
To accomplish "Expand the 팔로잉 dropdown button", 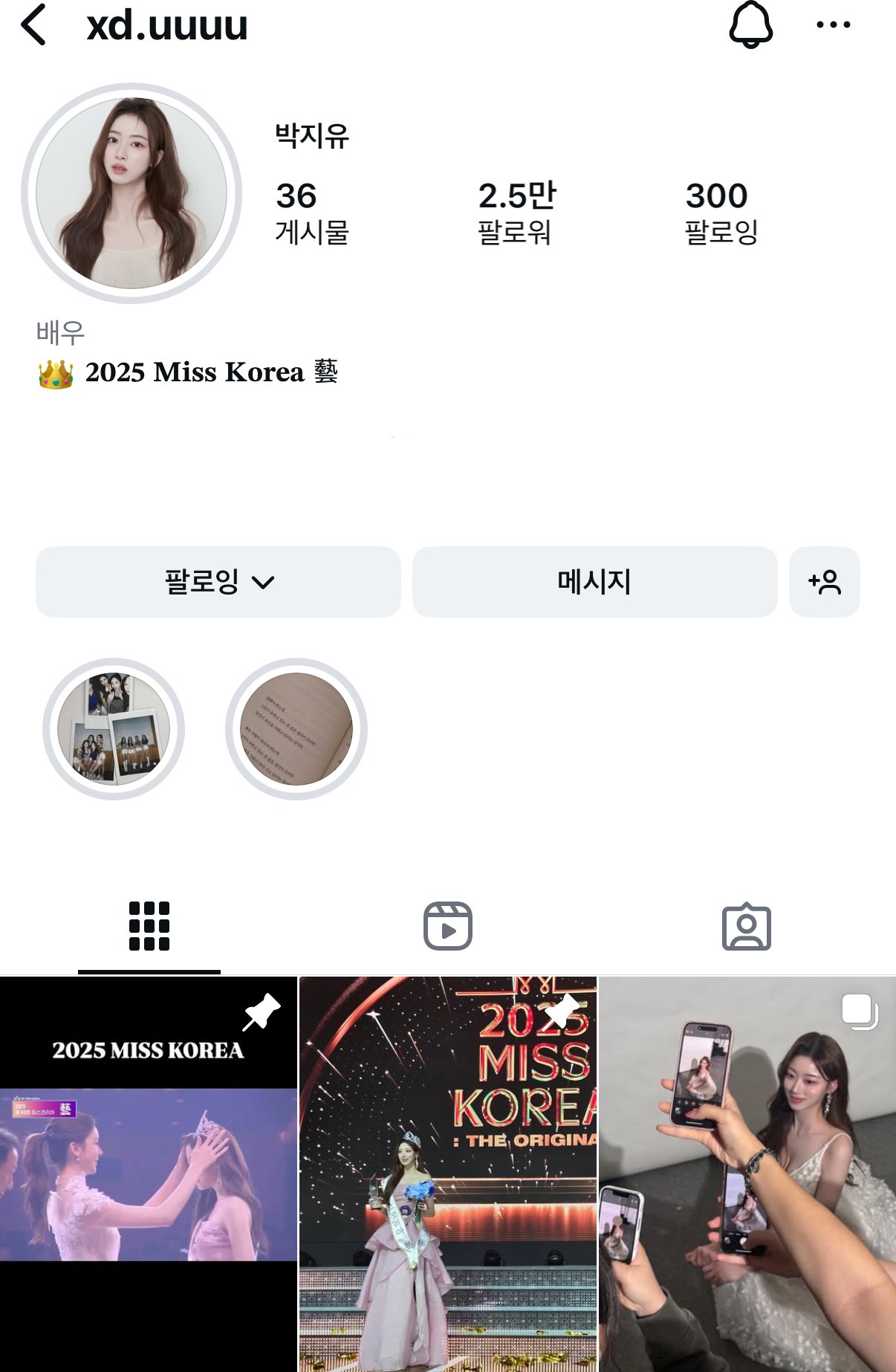I will click(x=218, y=582).
